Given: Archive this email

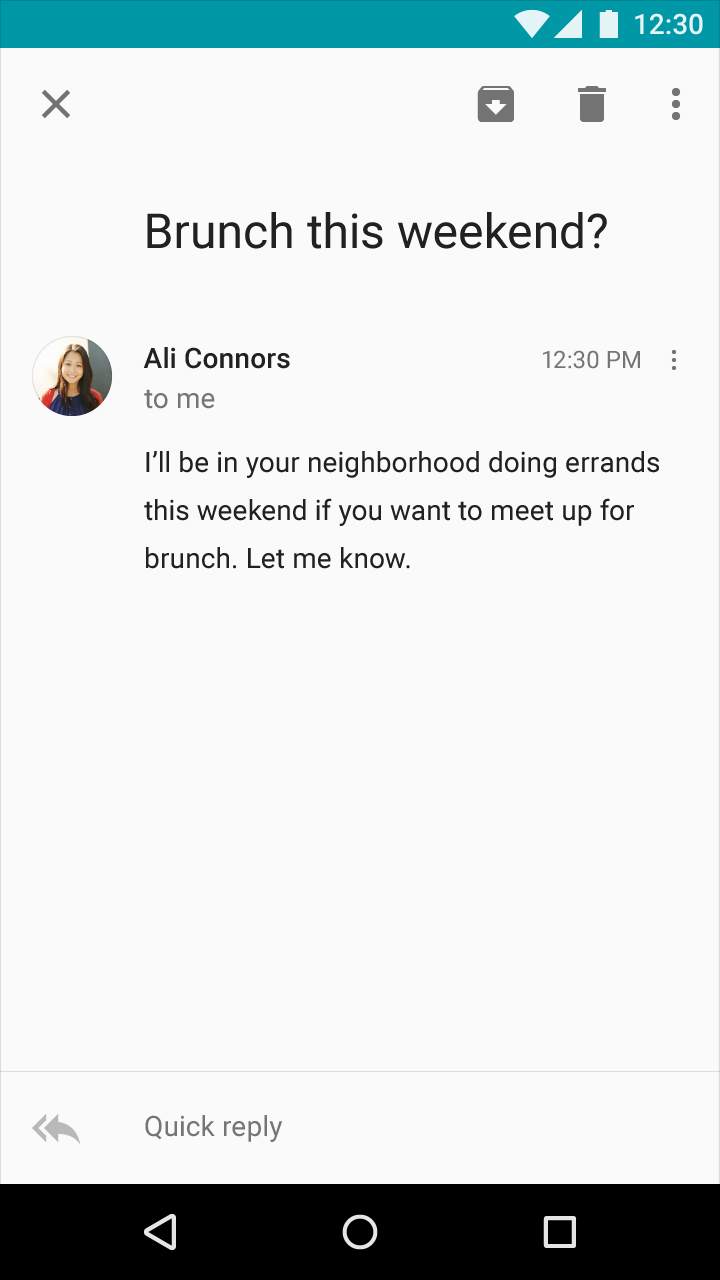Looking at the screenshot, I should click(x=496, y=104).
